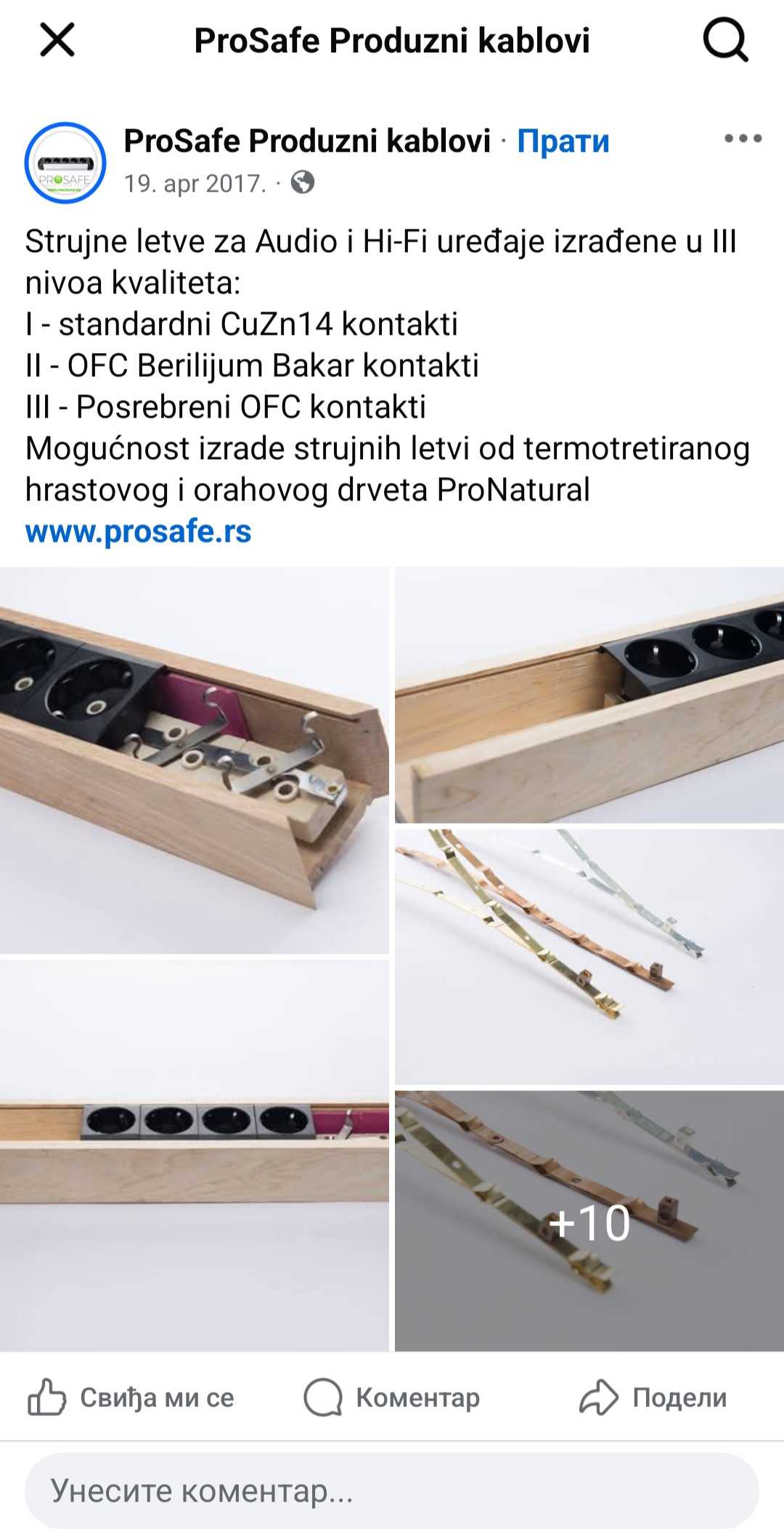Like the post with Свиђа ми се

click(x=131, y=1398)
